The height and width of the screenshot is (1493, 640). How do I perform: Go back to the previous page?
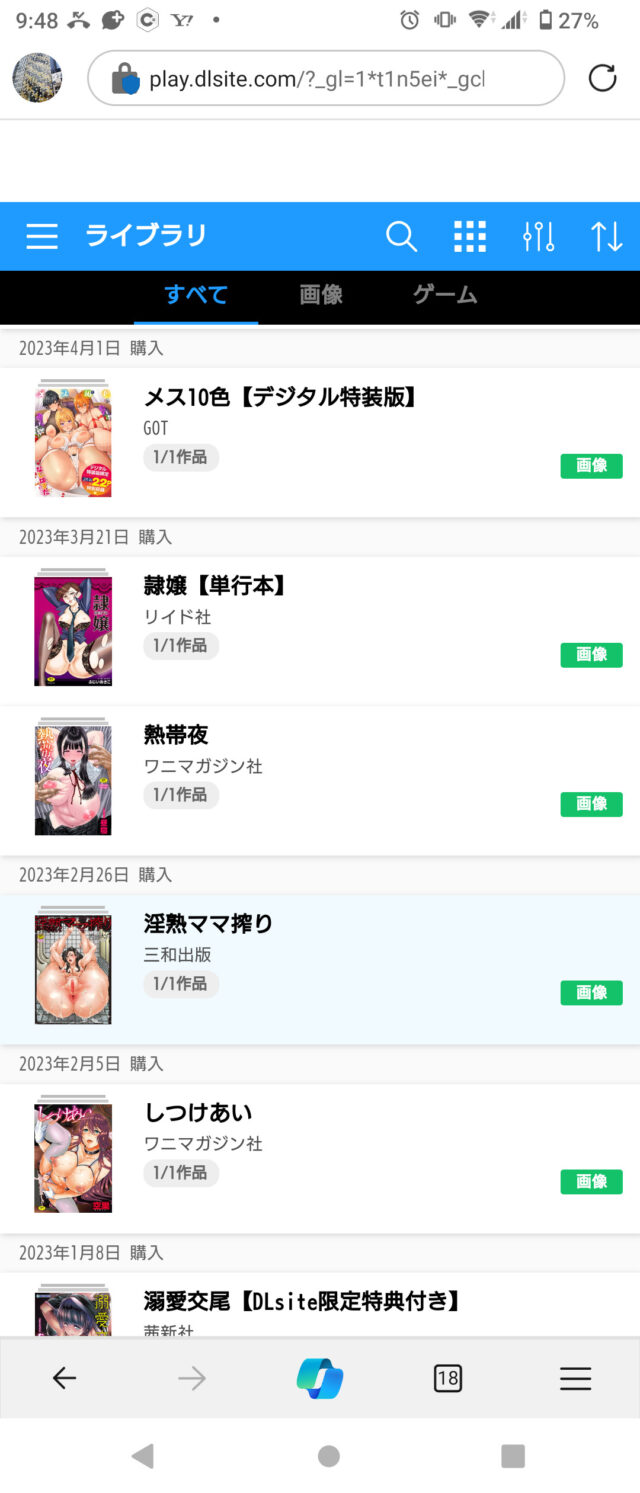[64, 1379]
